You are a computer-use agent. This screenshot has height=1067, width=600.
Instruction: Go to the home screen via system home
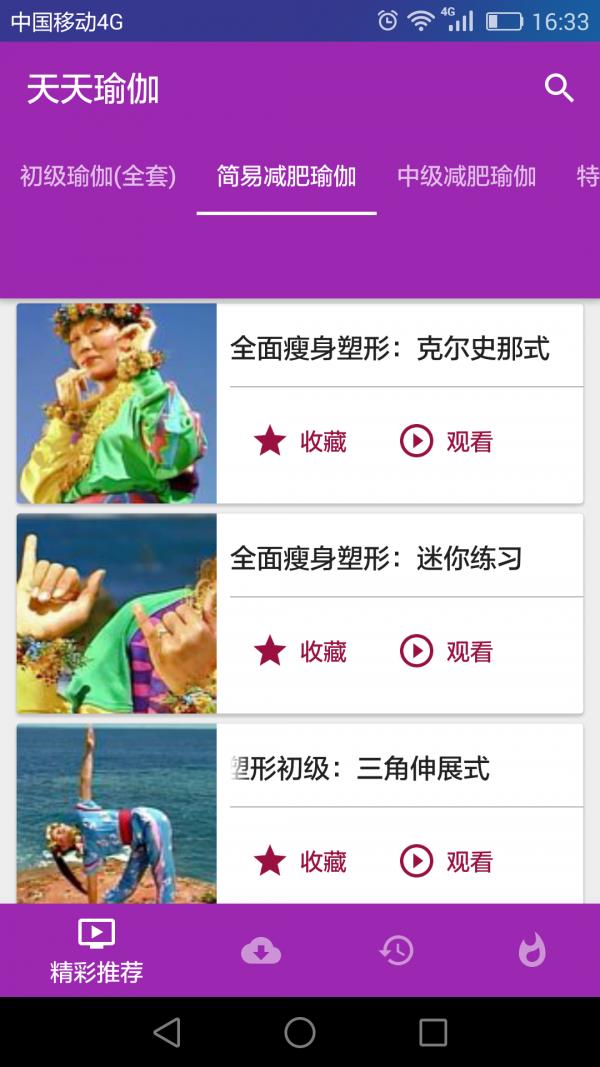[x=300, y=1032]
